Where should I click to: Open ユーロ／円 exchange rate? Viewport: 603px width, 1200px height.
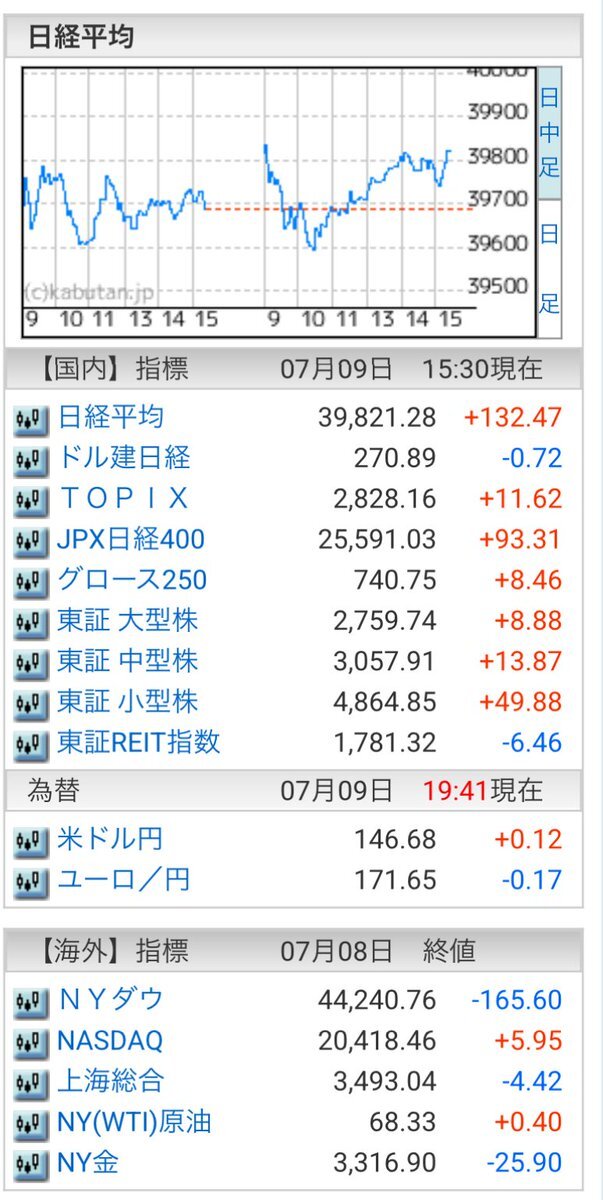(x=123, y=880)
